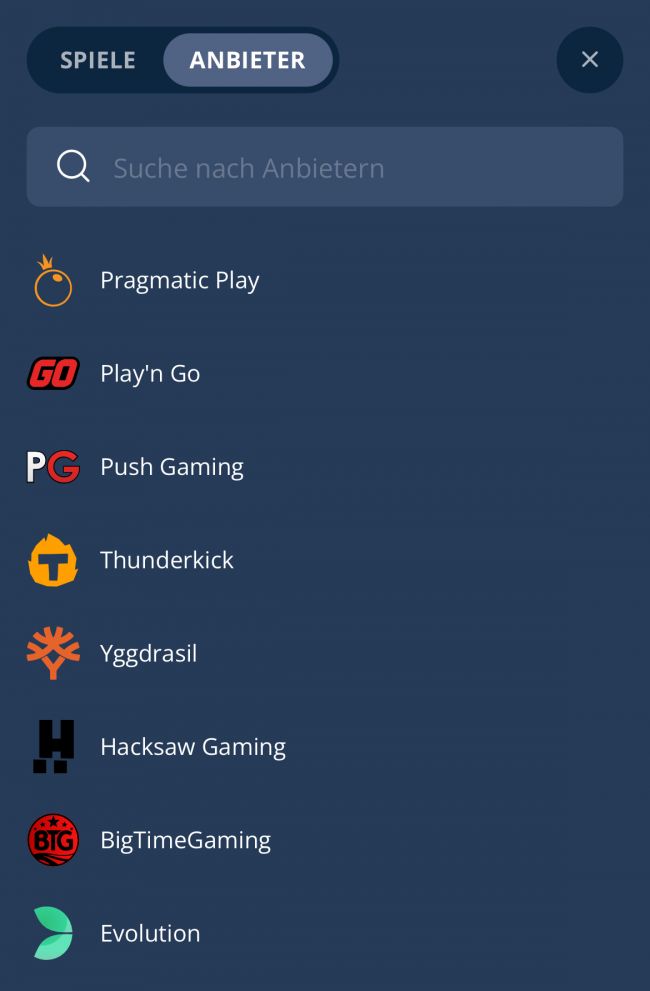Choose Hacksaw Gaming provider
The width and height of the screenshot is (650, 991).
(x=192, y=747)
